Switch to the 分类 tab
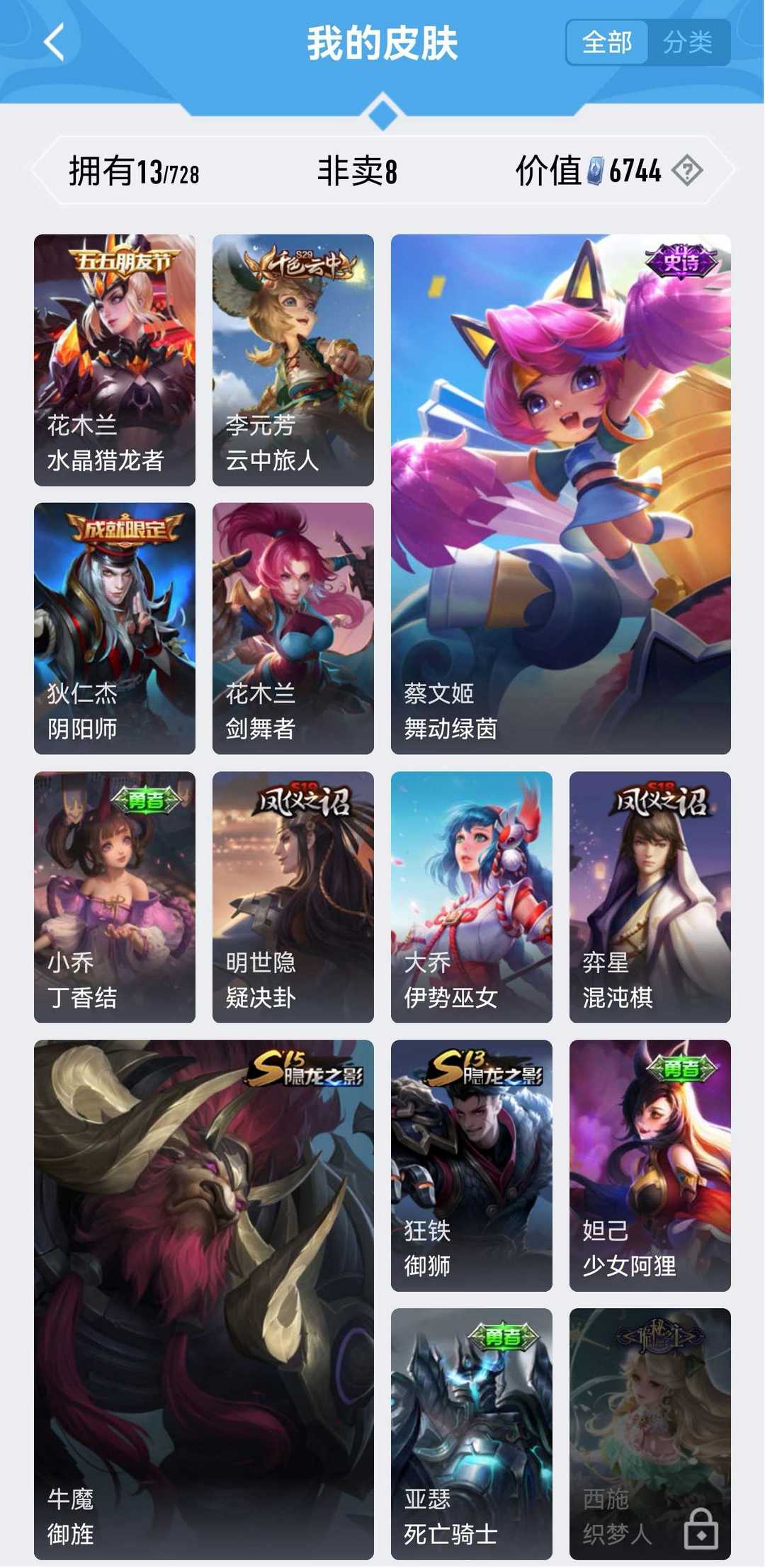Image resolution: width=765 pixels, height=1568 pixels. (688, 42)
